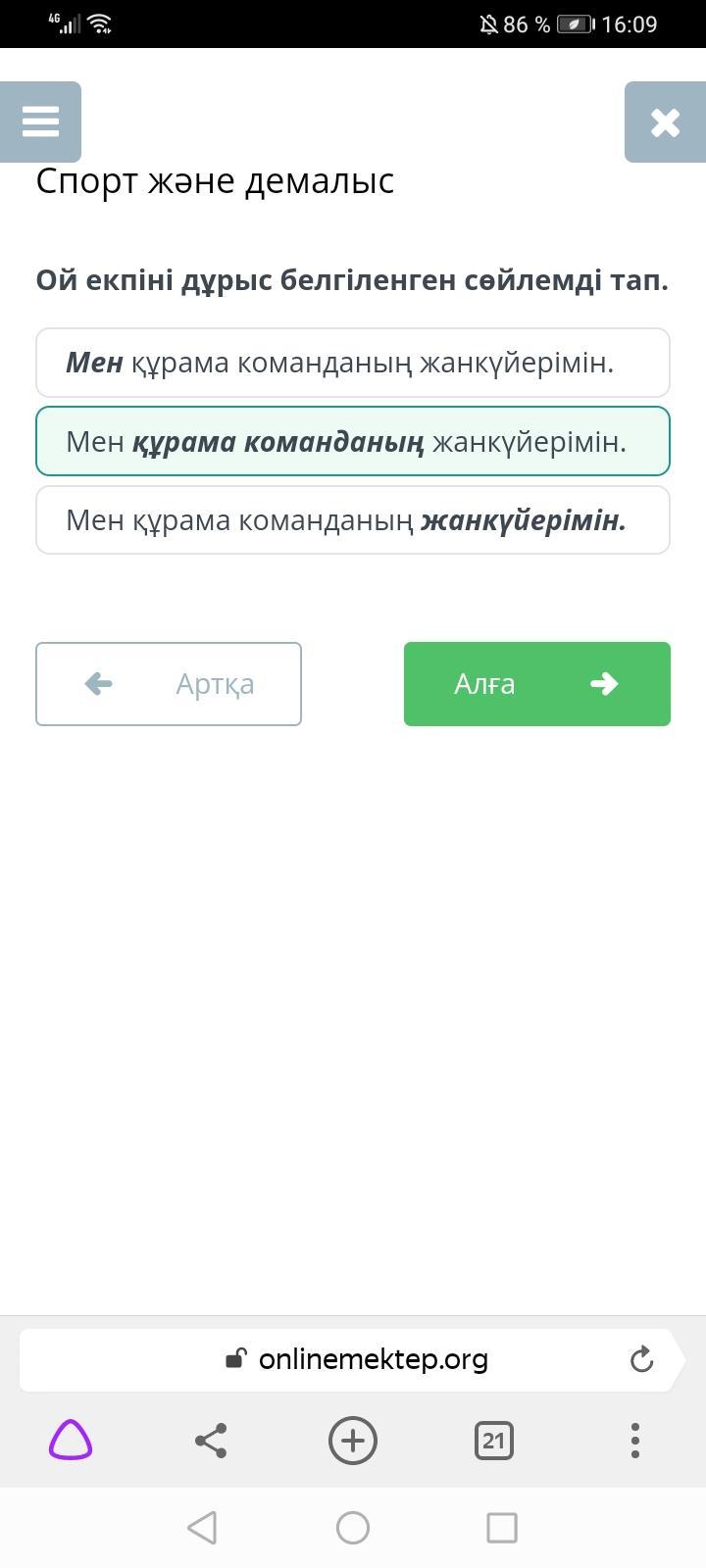The image size is (706, 1568).
Task: Open the hamburger menu
Action: pyautogui.click(x=40, y=122)
